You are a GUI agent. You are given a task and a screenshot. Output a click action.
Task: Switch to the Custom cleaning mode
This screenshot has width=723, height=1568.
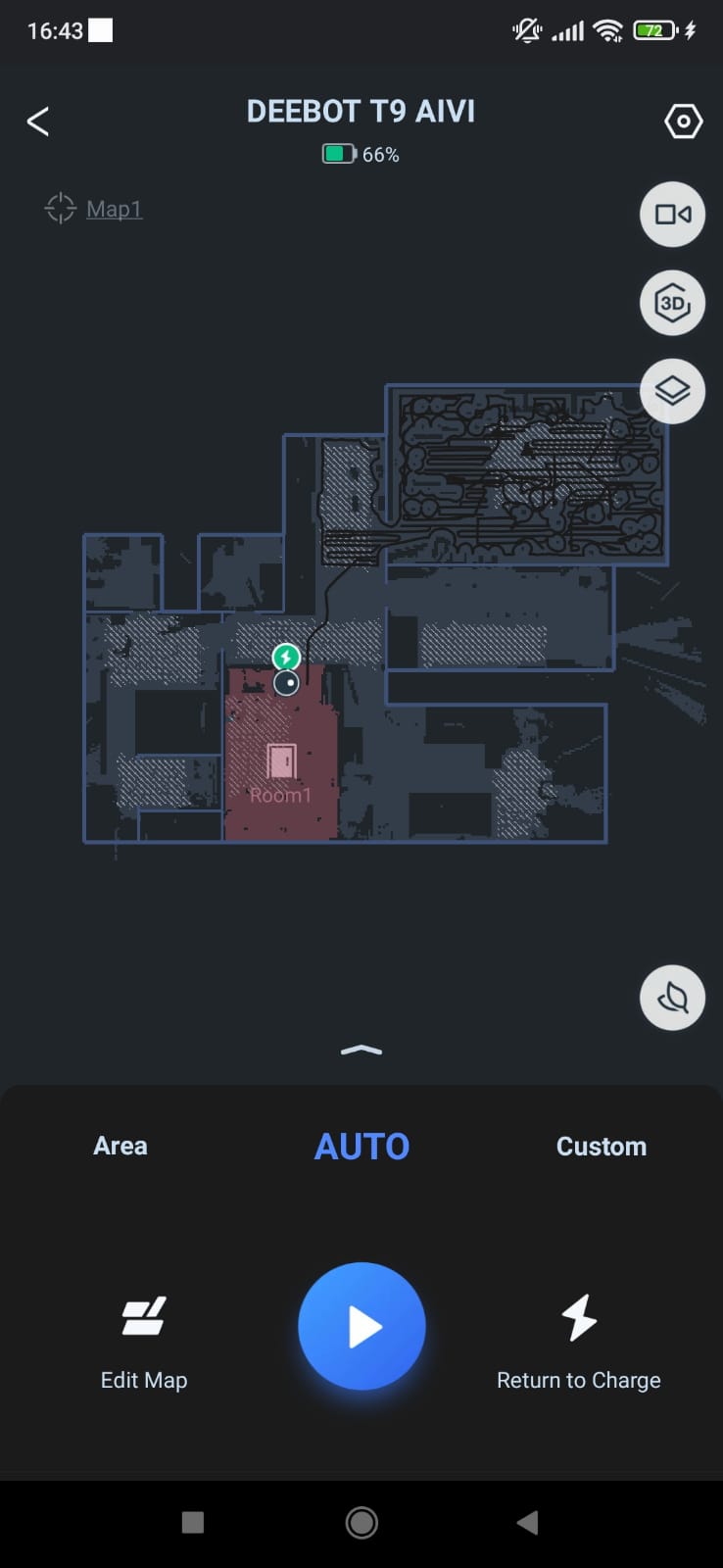coord(602,1146)
